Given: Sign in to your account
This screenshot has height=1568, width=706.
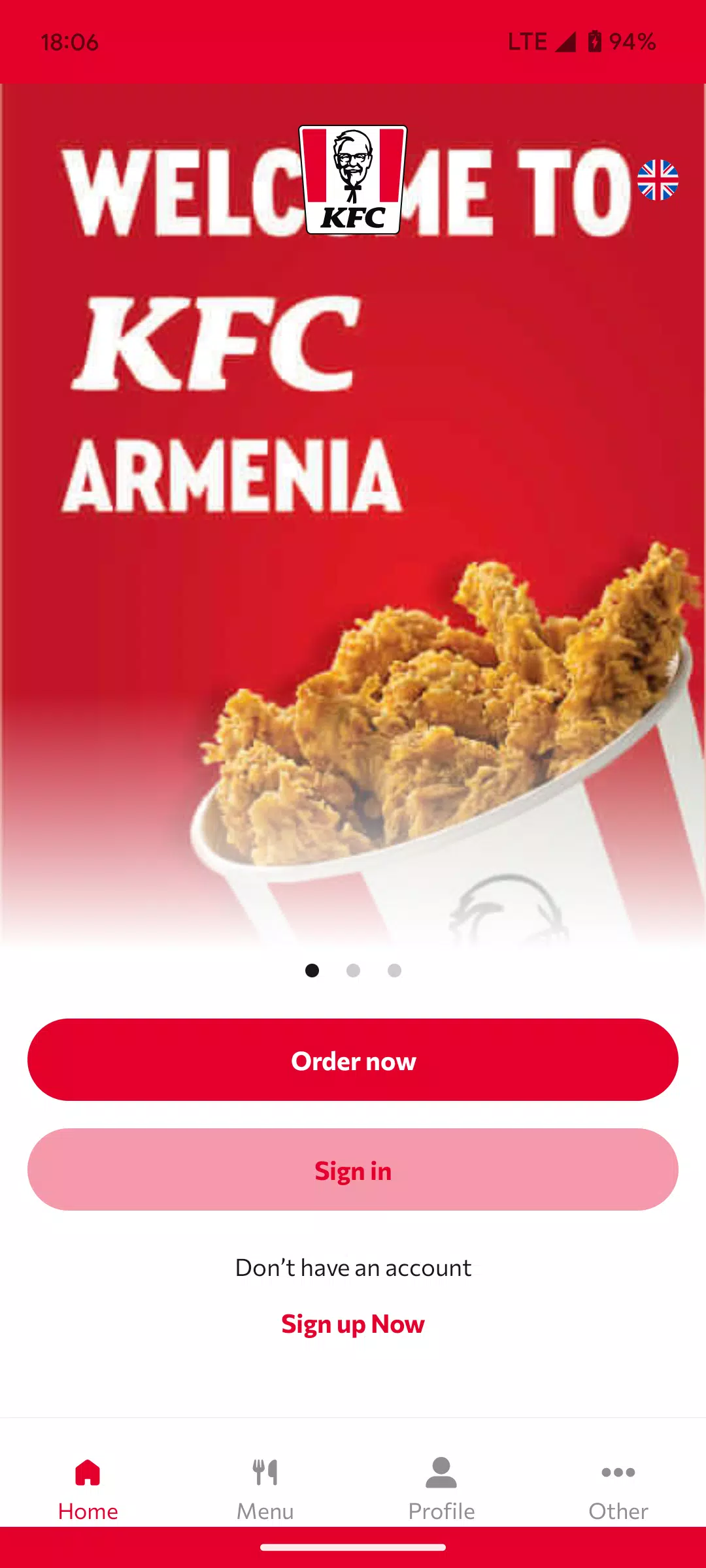Looking at the screenshot, I should [x=353, y=1169].
